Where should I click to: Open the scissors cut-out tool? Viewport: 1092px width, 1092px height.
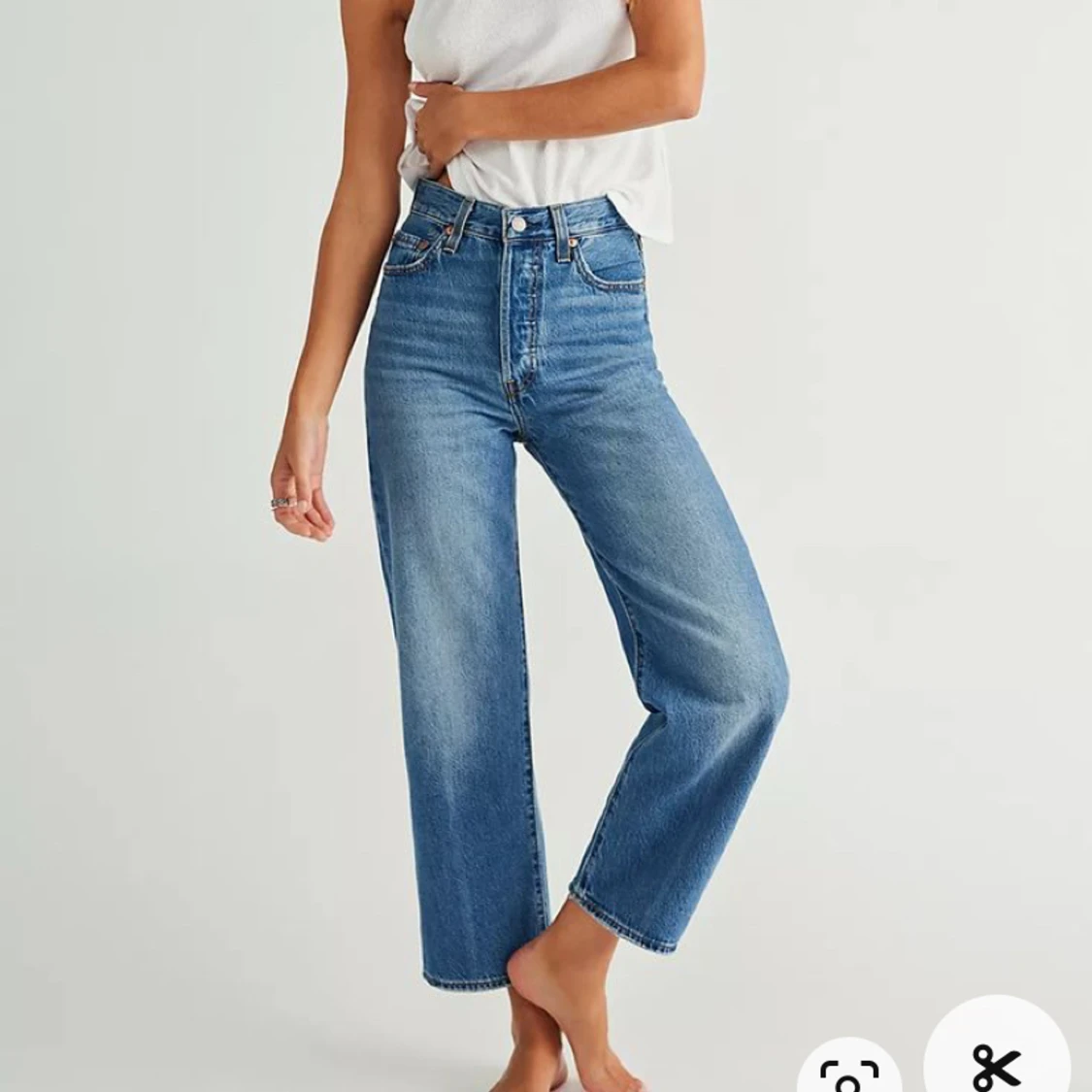tap(997, 1055)
